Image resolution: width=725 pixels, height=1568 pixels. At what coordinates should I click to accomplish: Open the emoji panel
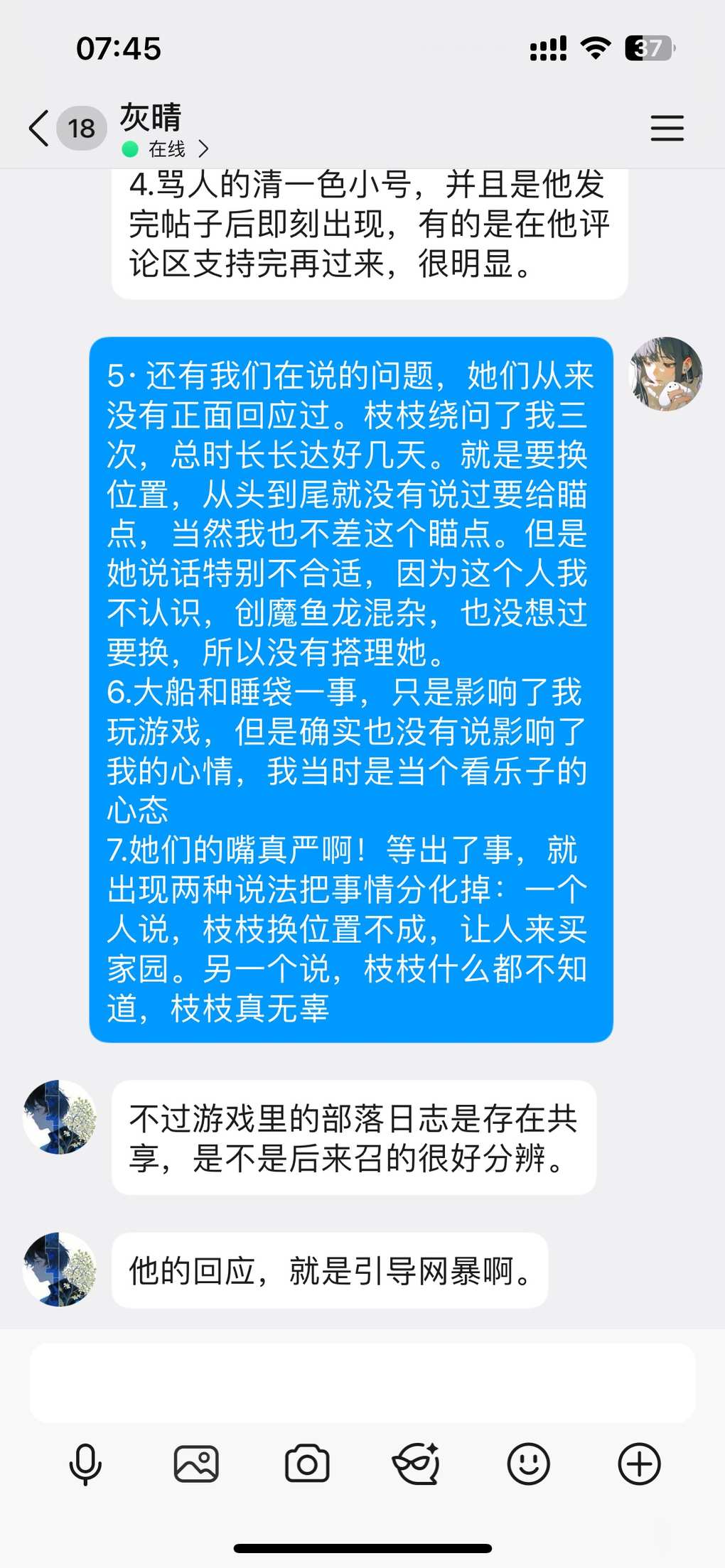[x=528, y=1464]
